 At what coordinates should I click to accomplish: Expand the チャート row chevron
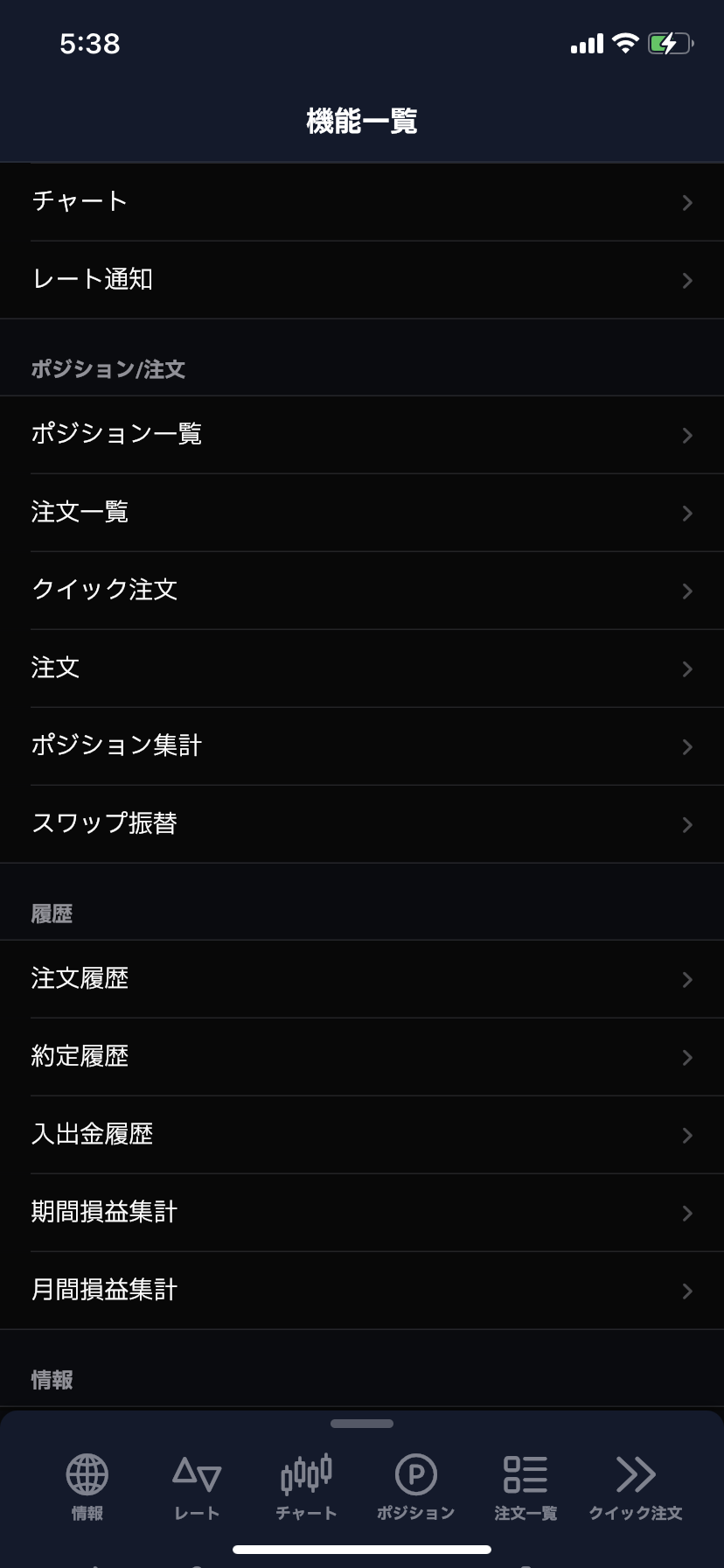click(686, 202)
